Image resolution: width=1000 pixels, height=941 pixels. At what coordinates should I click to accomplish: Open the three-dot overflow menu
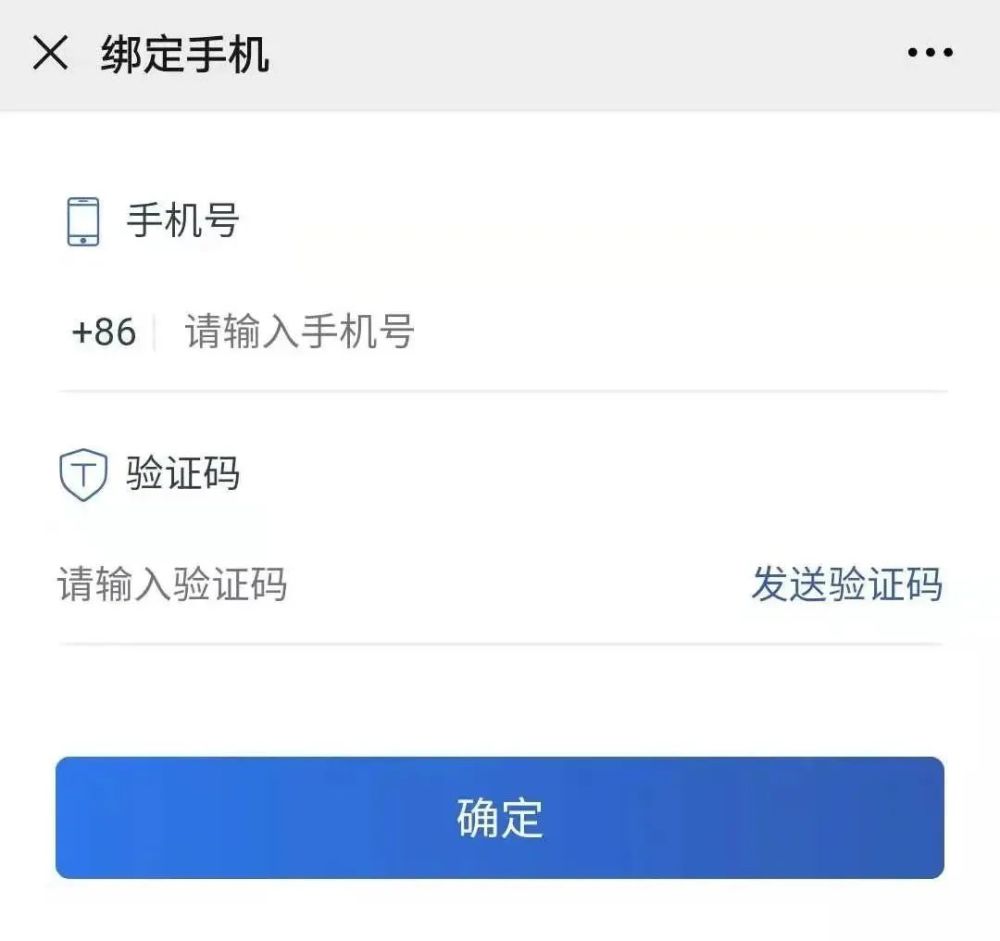coord(930,53)
